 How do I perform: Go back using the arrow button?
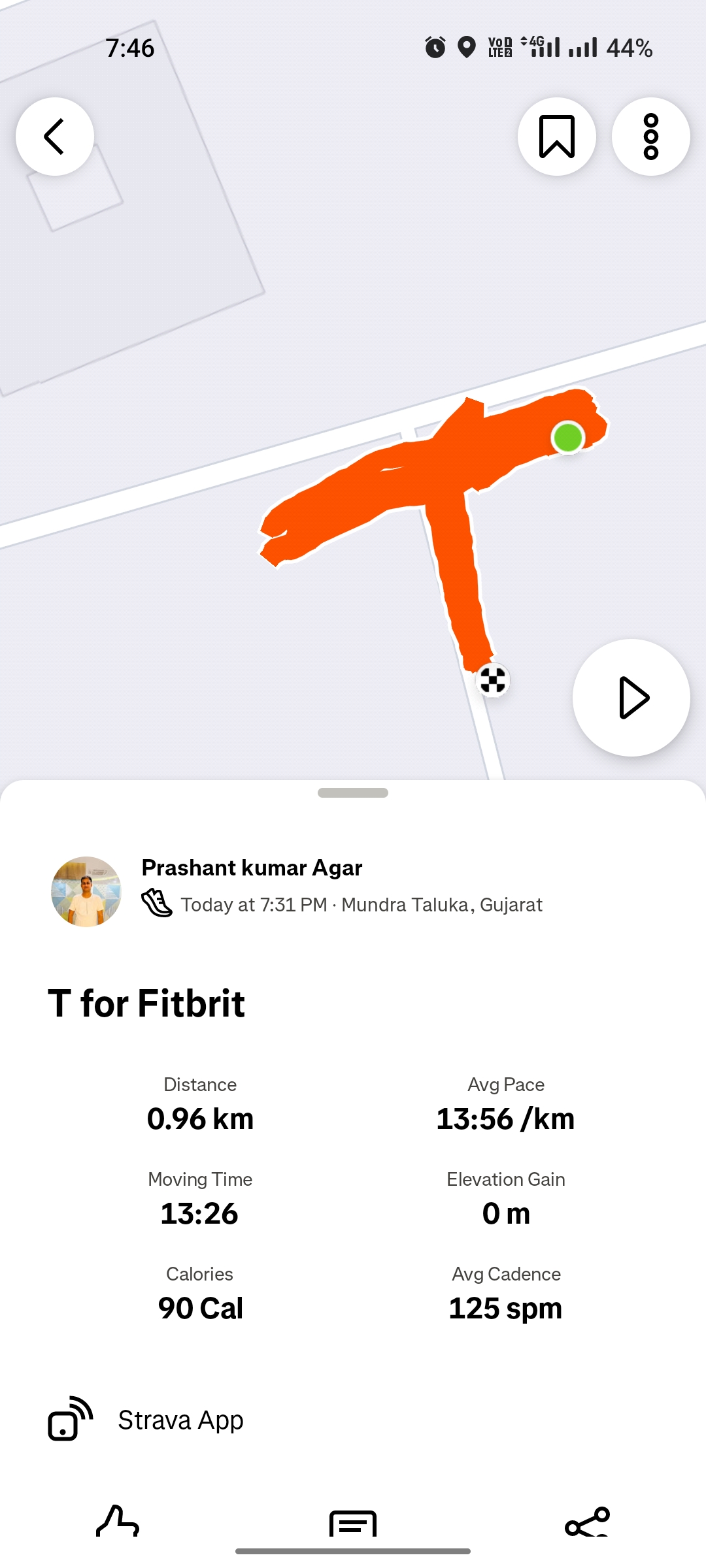tap(55, 137)
